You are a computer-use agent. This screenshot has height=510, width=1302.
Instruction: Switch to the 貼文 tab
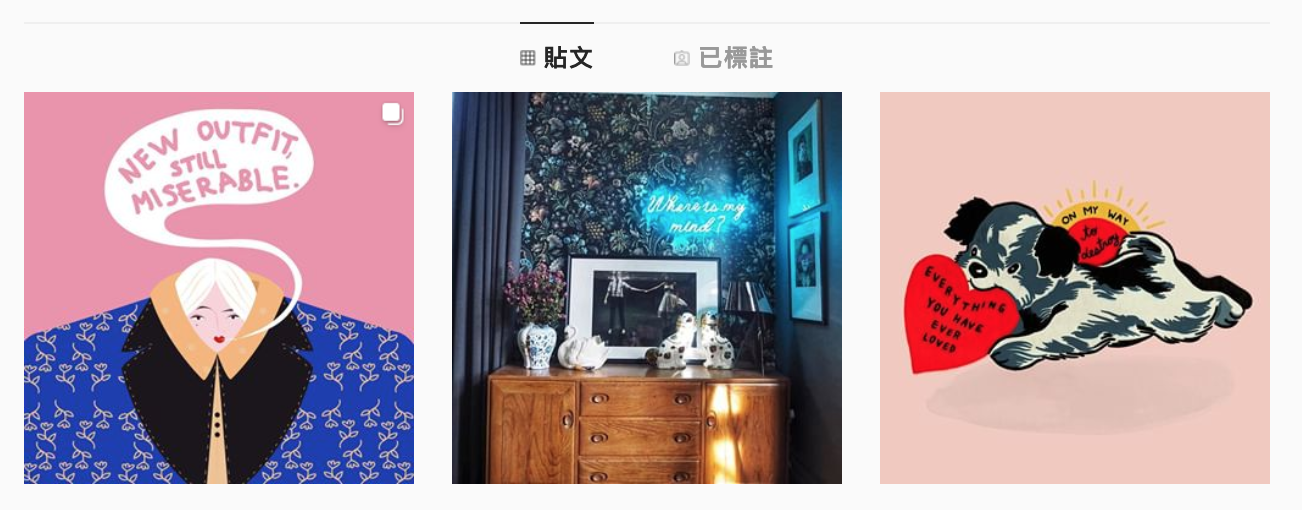pos(557,58)
